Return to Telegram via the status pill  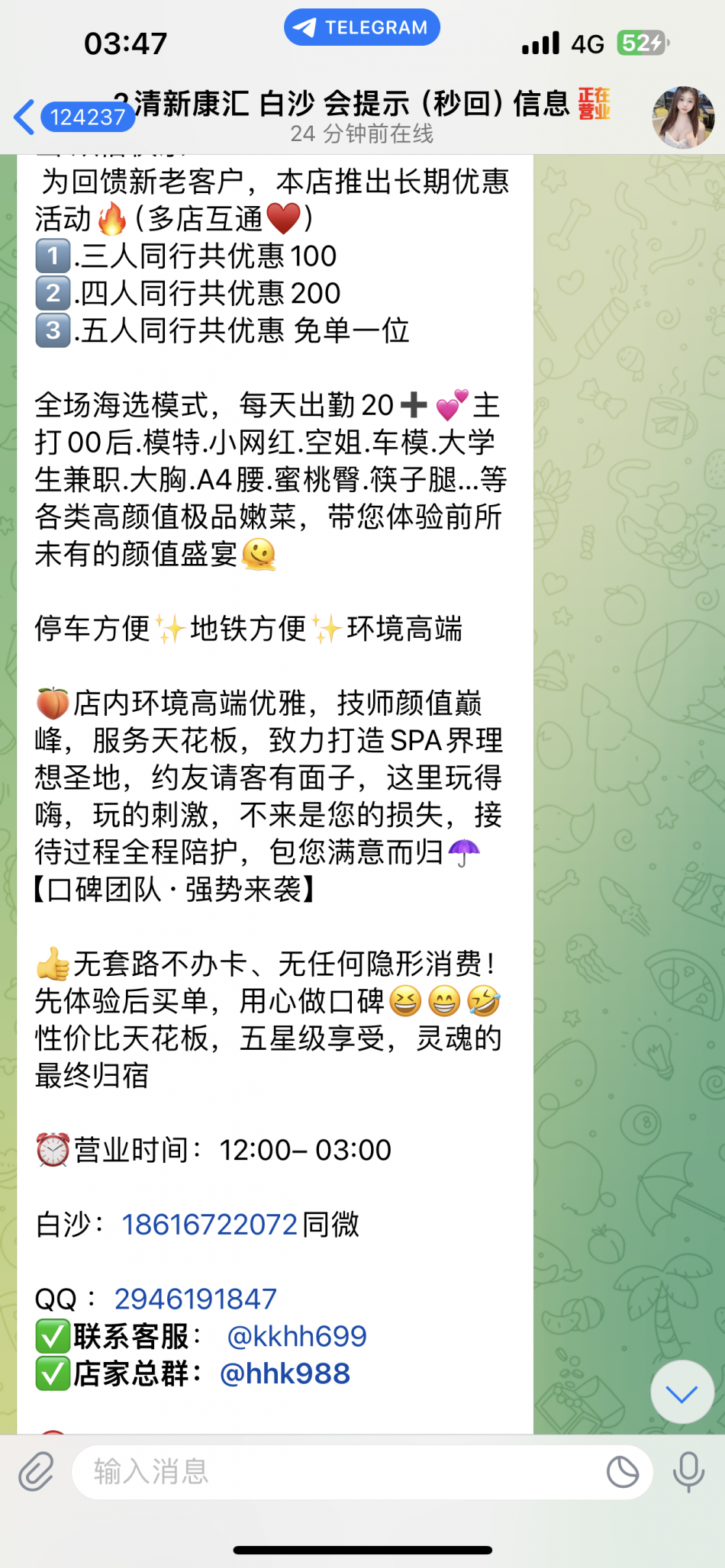(362, 27)
